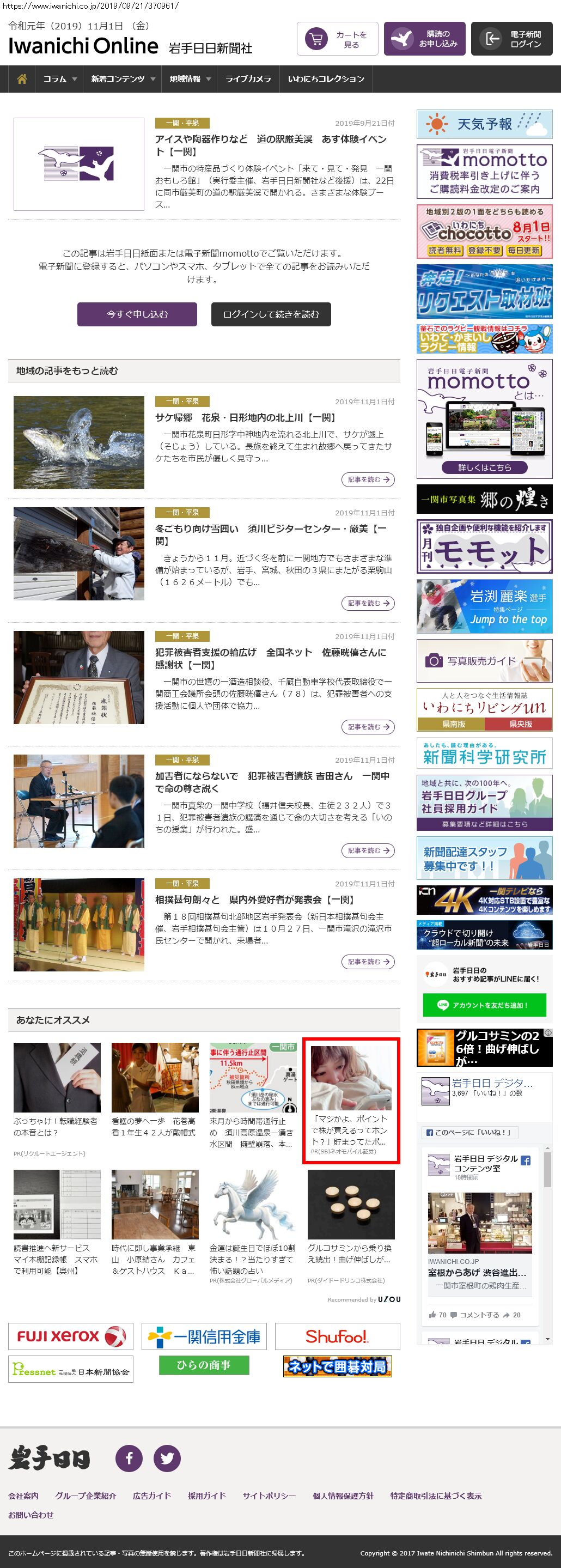Expand the 新着コンテンツ menu
The width and height of the screenshot is (561, 1568).
tap(123, 79)
